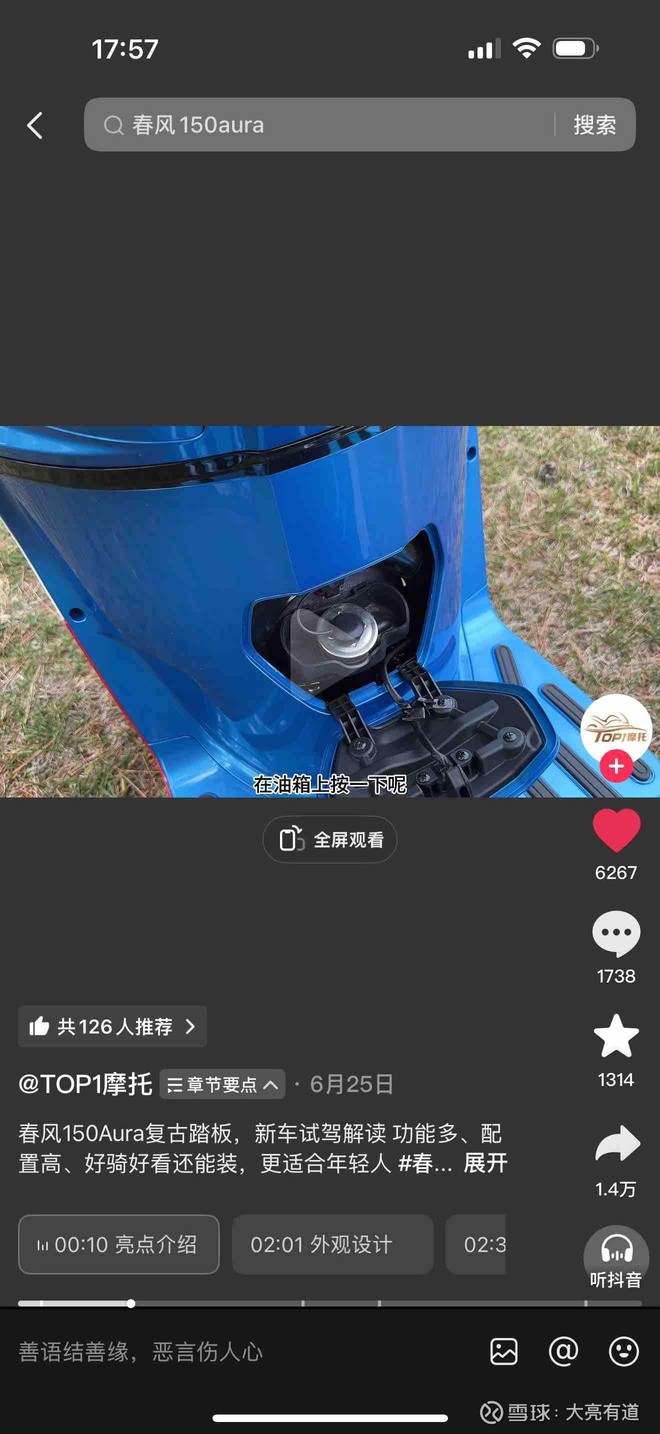Share this video with the arrow
Image resolution: width=660 pixels, height=1434 pixels.
point(616,1144)
